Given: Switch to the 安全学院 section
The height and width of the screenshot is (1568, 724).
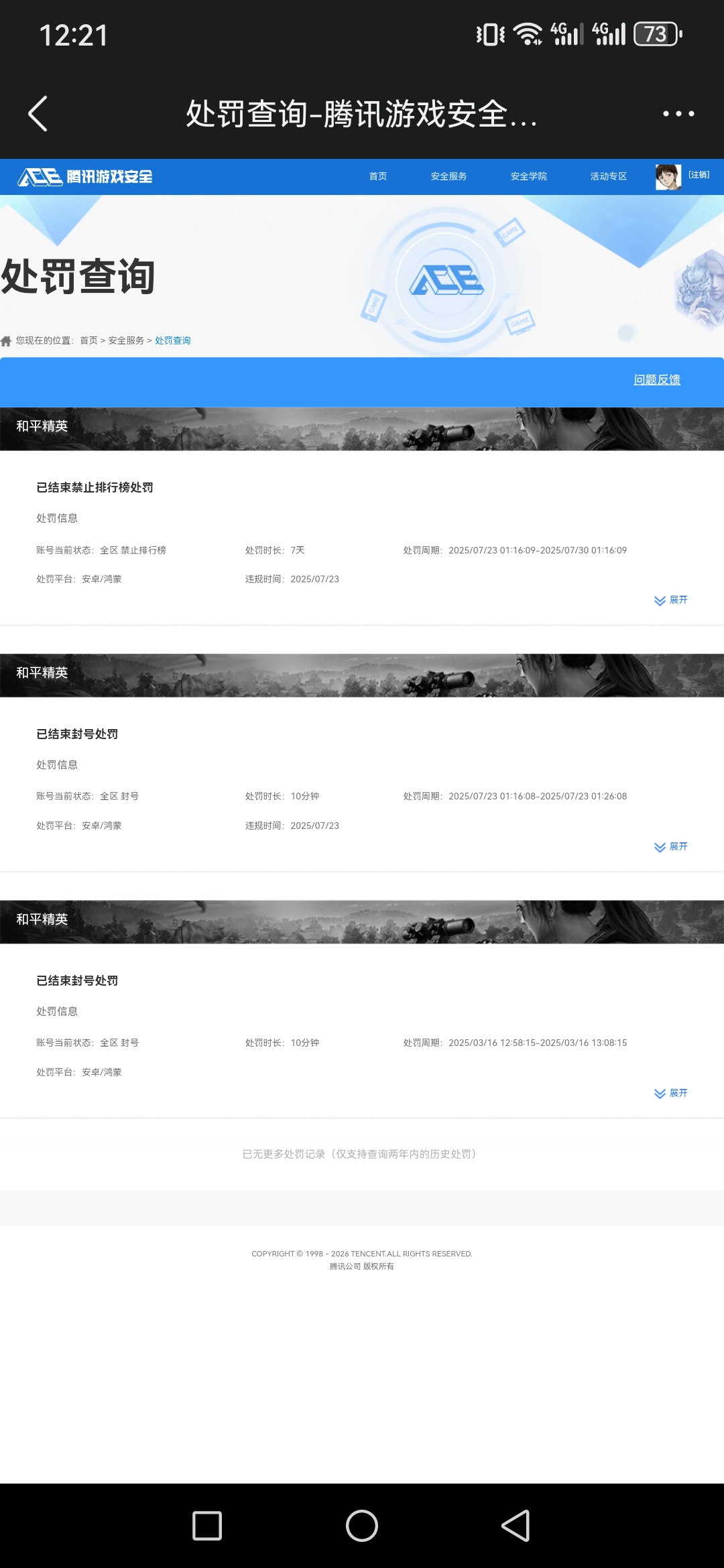Looking at the screenshot, I should [528, 176].
